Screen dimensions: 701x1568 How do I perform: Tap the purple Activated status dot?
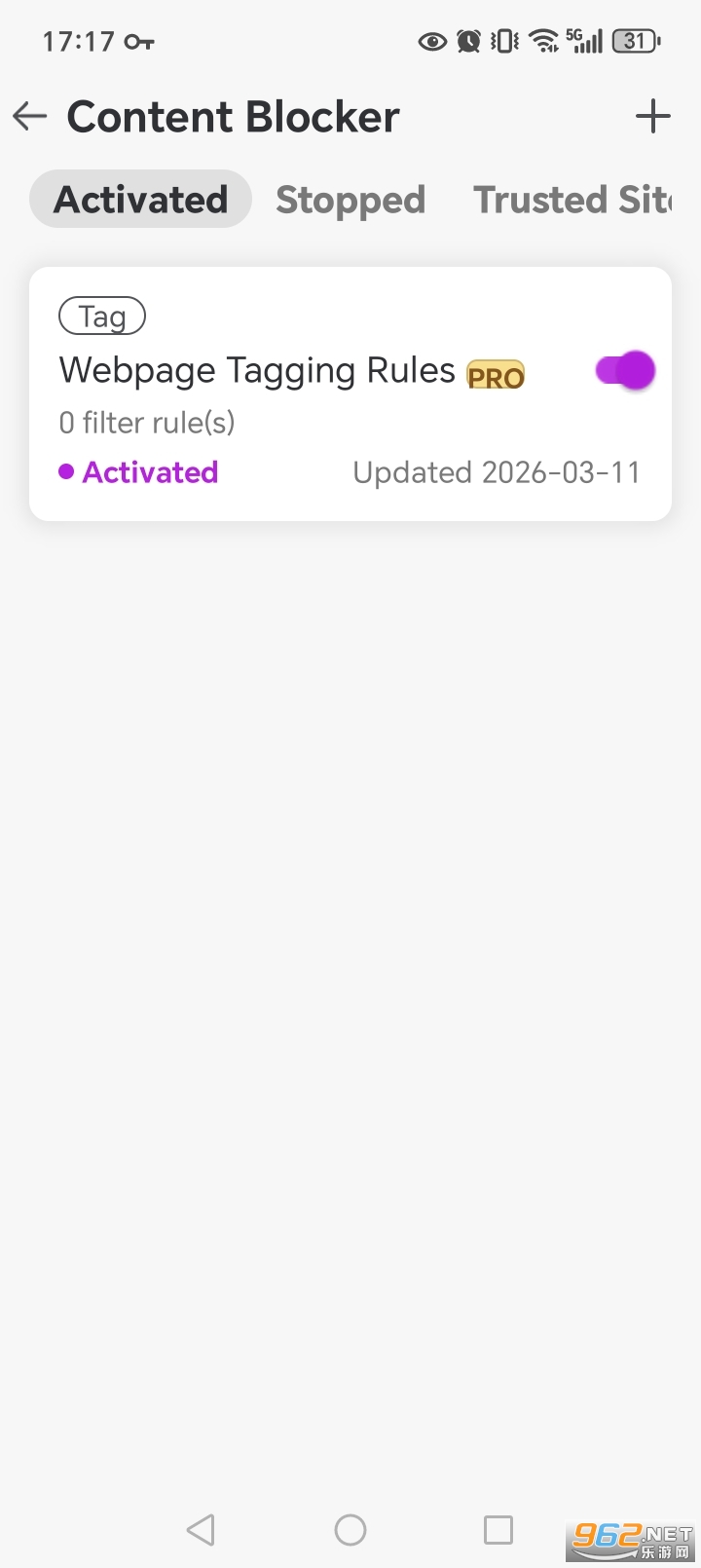tap(66, 471)
